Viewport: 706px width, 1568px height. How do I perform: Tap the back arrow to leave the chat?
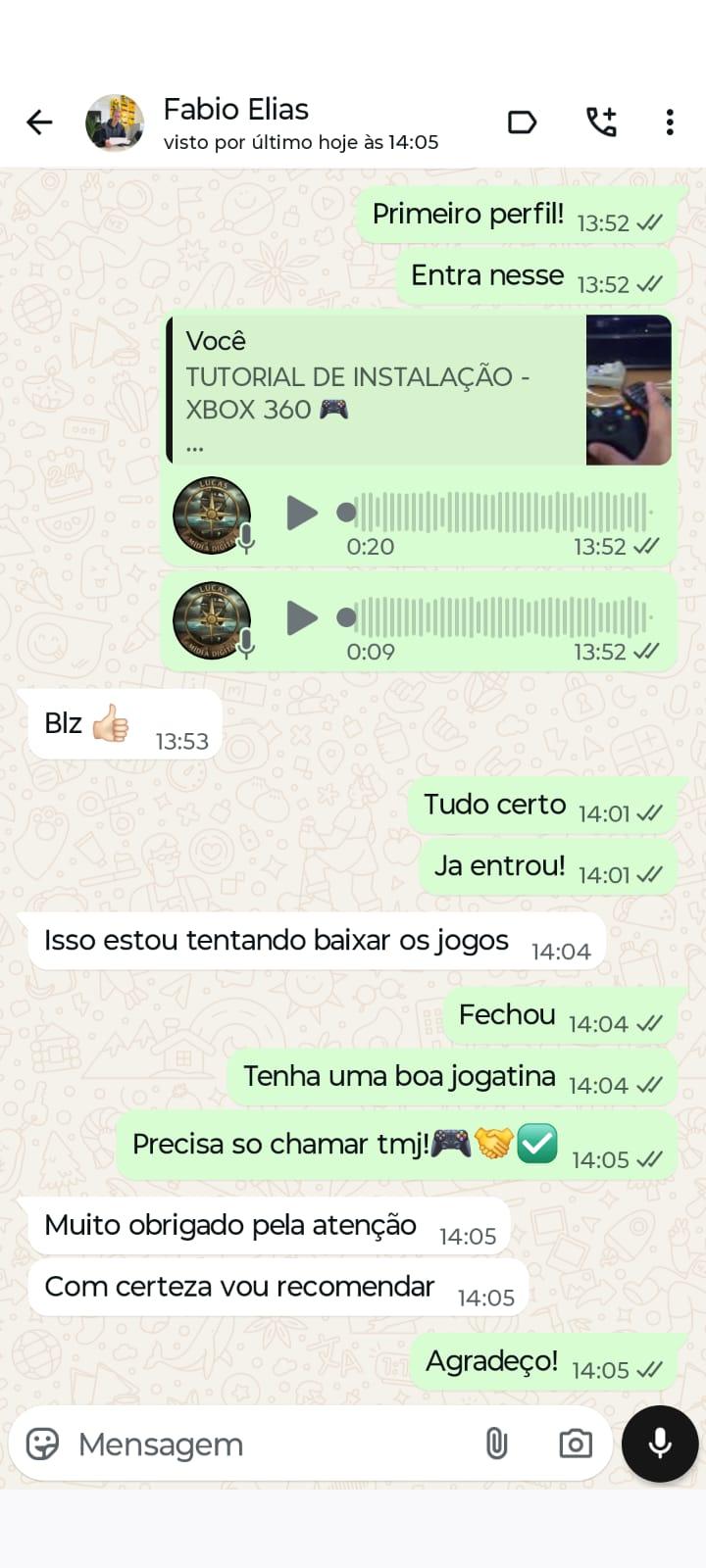(38, 122)
